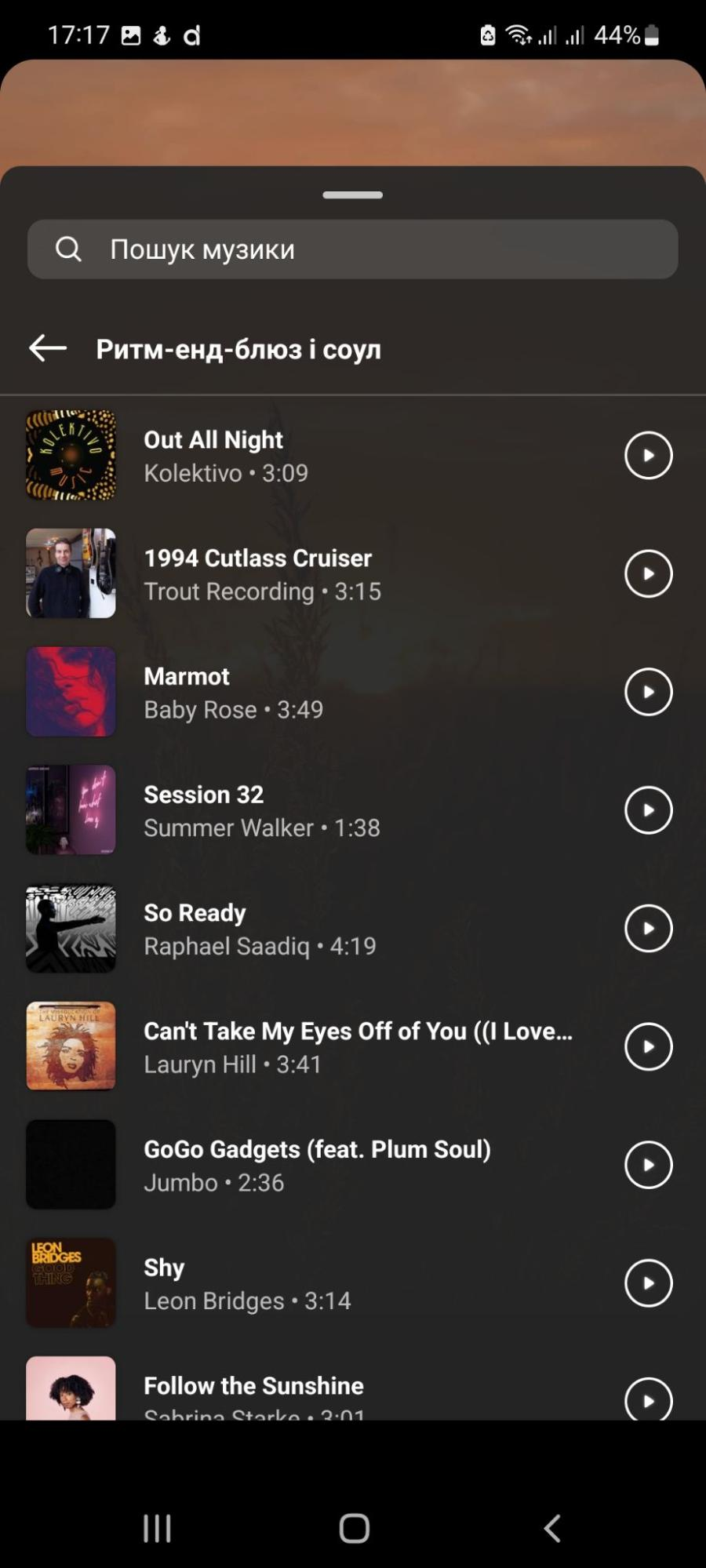Preview Out All Night by Kolektivo
706x1568 pixels.
click(x=648, y=456)
